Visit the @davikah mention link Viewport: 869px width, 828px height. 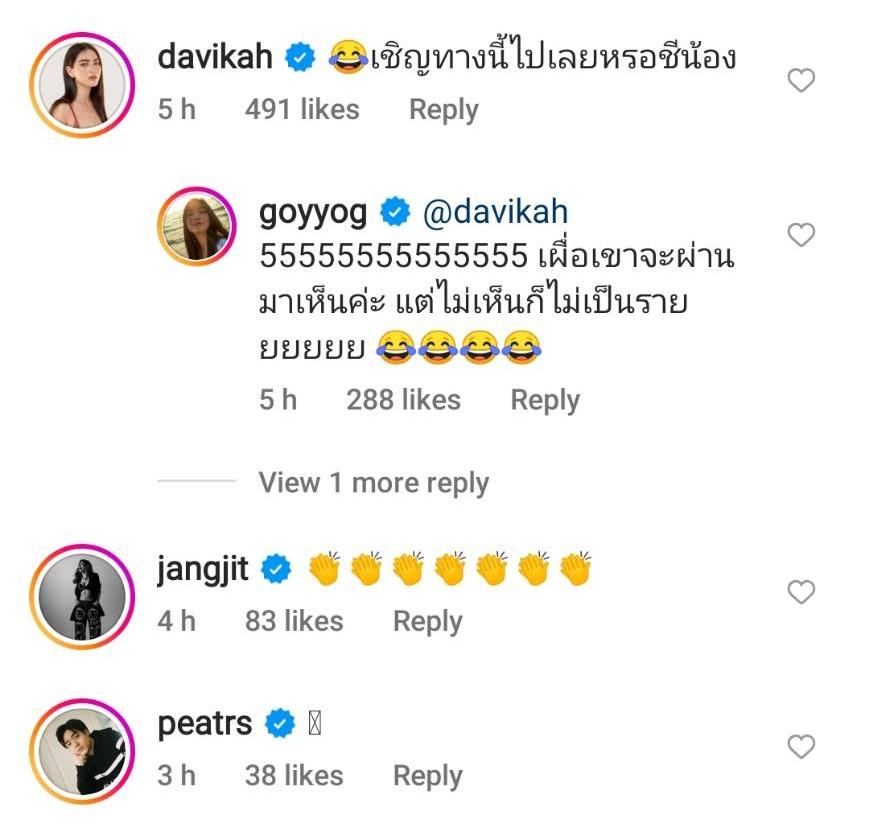(x=496, y=212)
